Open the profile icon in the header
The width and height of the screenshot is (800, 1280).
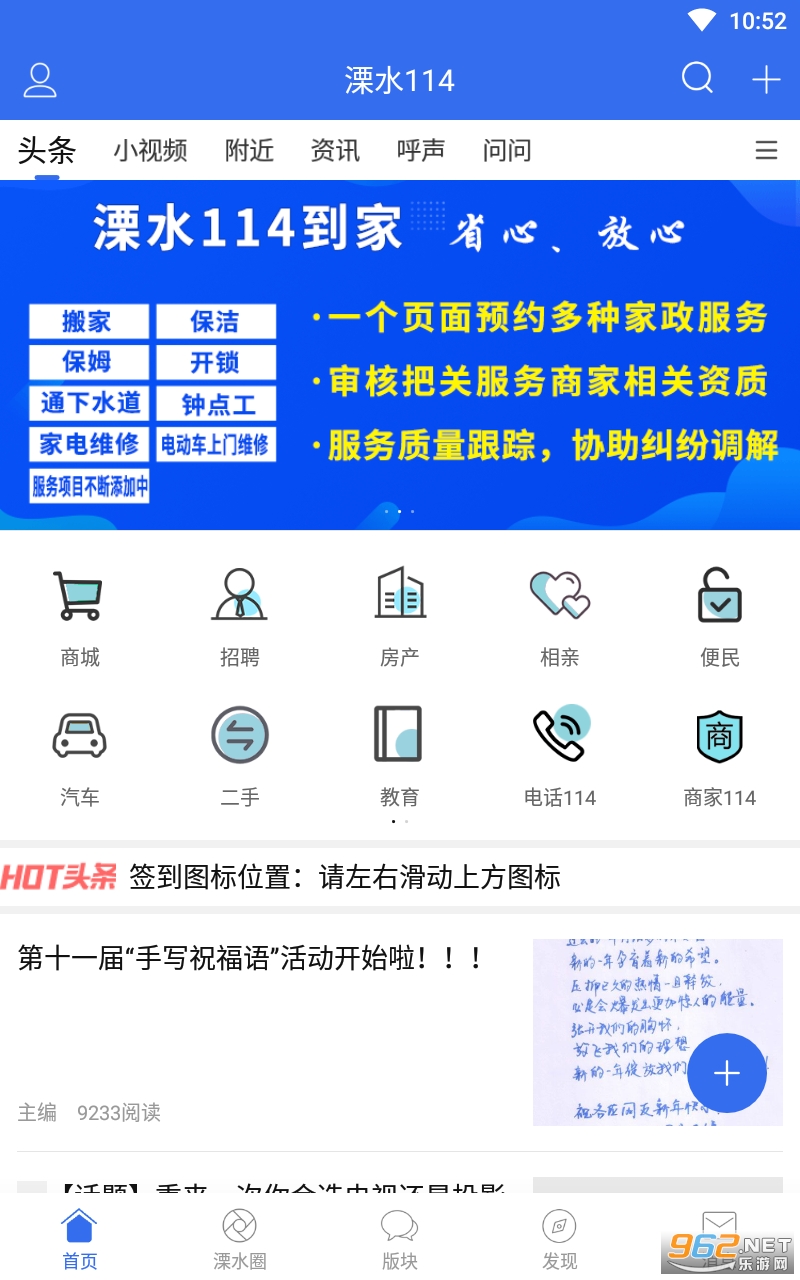(x=40, y=80)
